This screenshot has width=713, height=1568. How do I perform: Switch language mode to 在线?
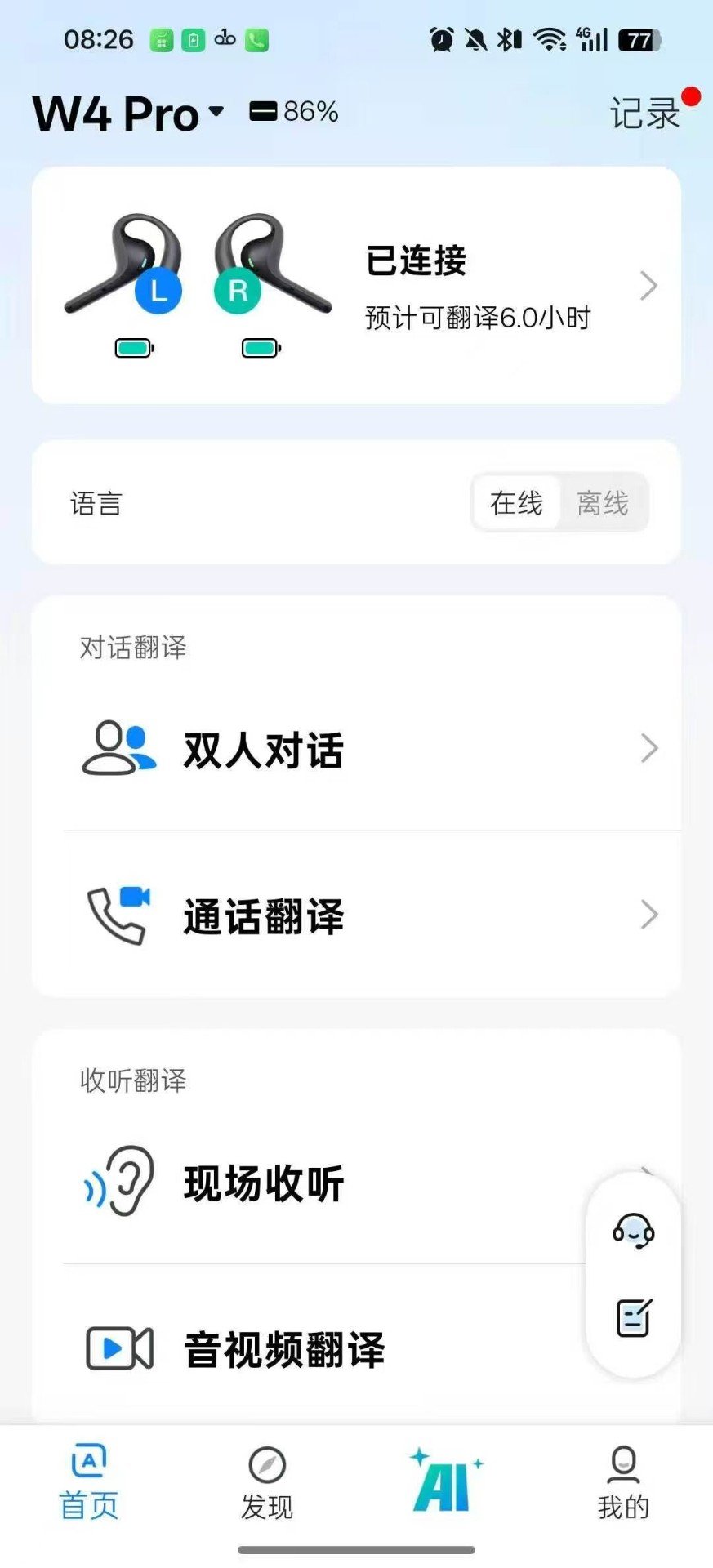coord(516,503)
